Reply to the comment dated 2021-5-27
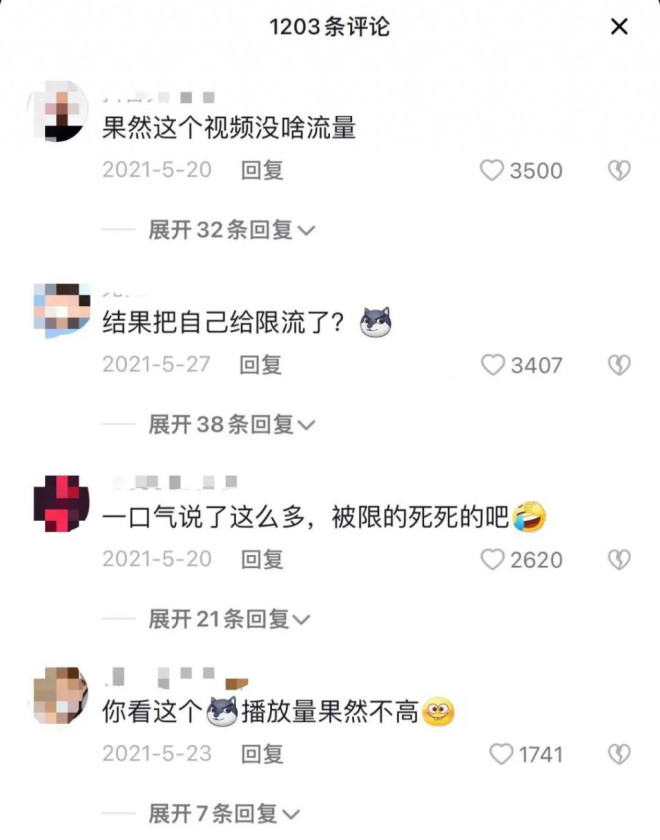660x840 pixels. pyautogui.click(x=261, y=364)
